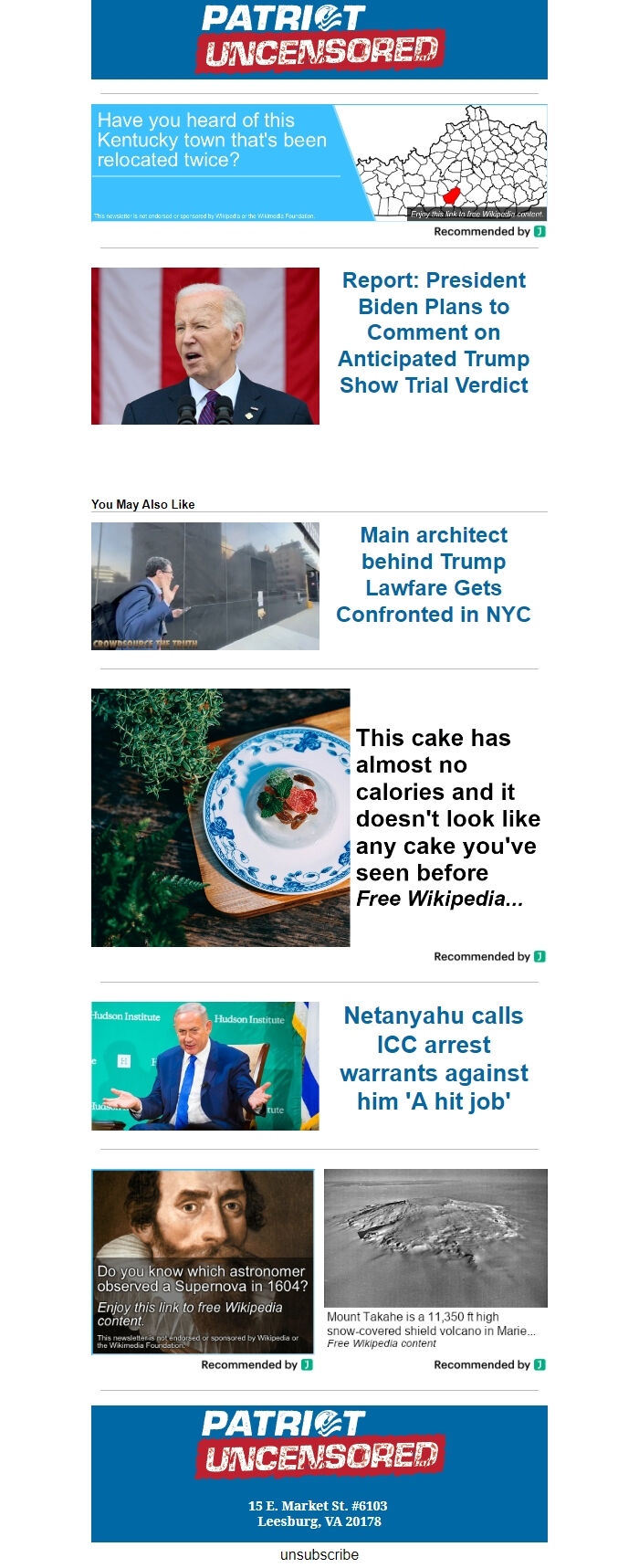Unsubscribe from this newsletter
This screenshot has width=639, height=1568.
coord(319,1554)
